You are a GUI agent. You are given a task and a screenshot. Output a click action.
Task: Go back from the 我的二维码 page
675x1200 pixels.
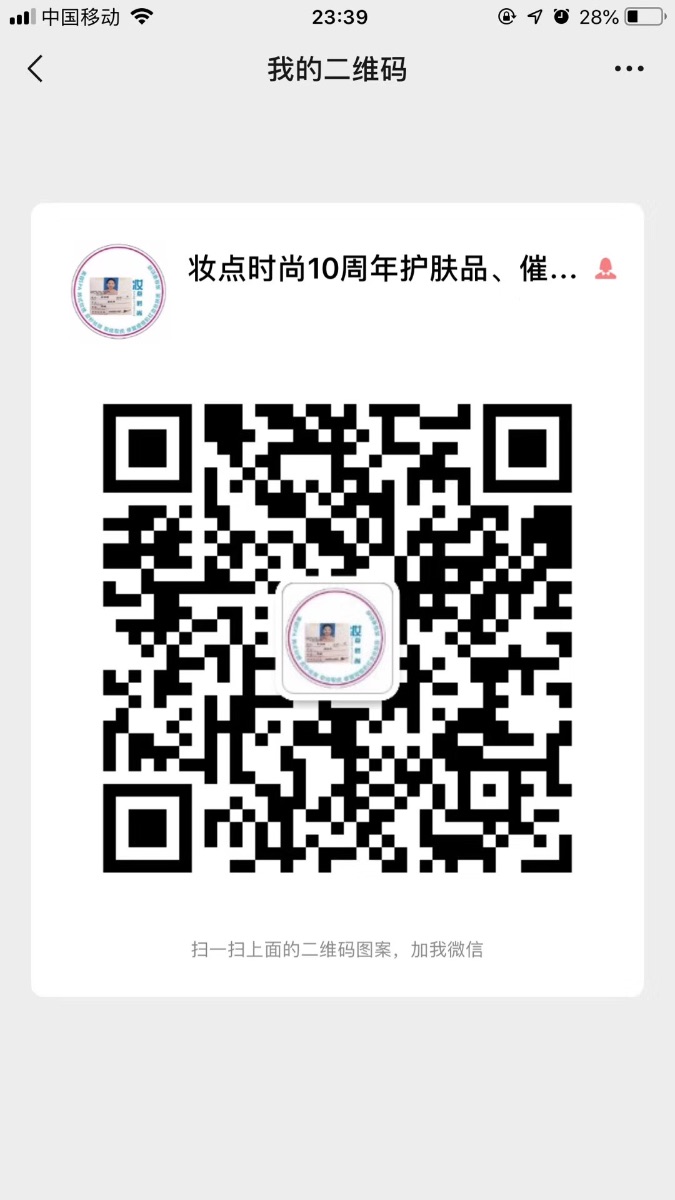click(36, 69)
